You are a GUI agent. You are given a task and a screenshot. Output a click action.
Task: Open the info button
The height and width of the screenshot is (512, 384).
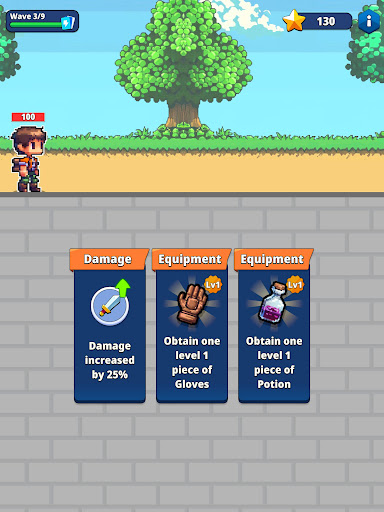(x=369, y=22)
